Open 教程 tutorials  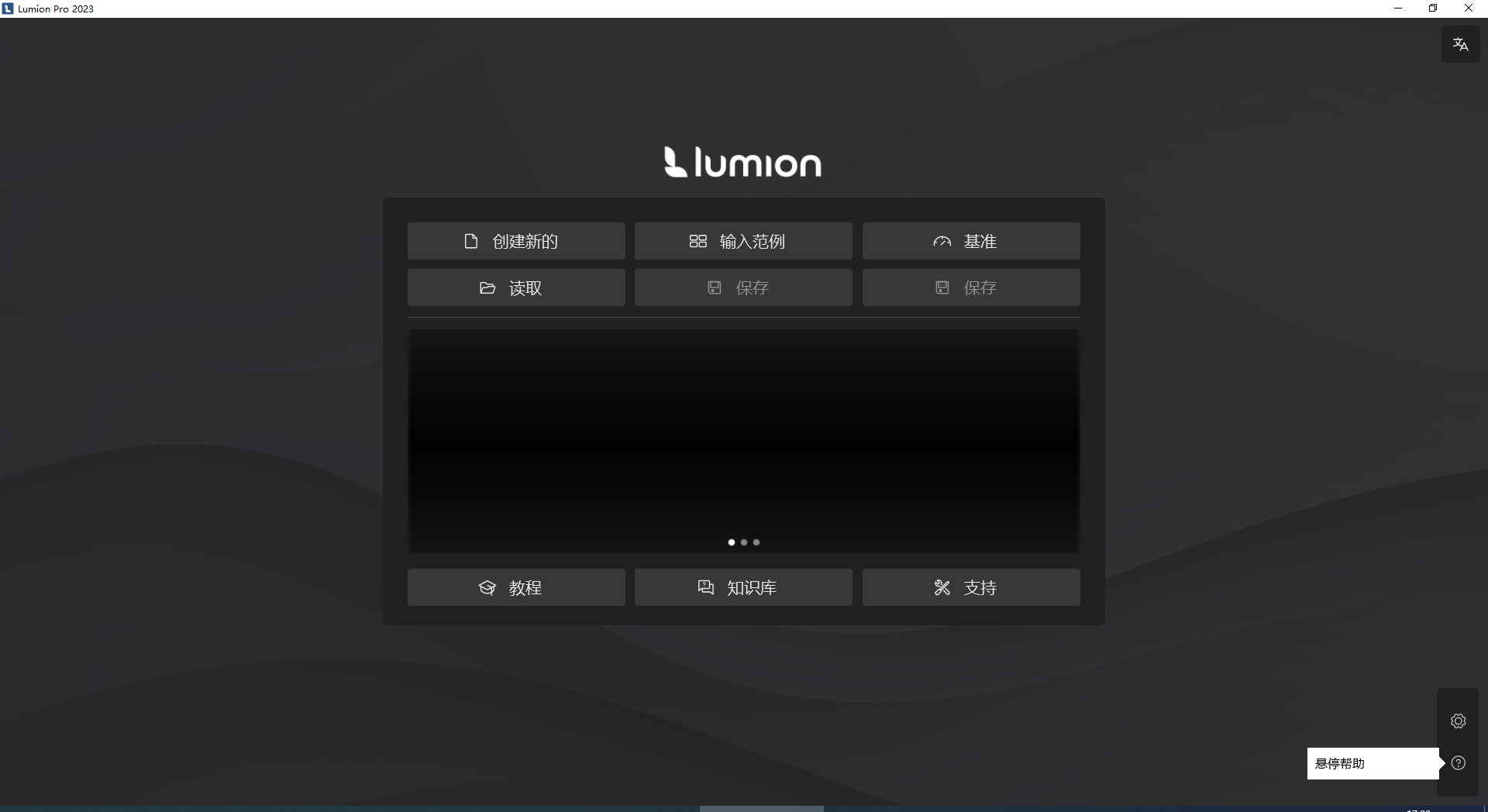(x=516, y=587)
